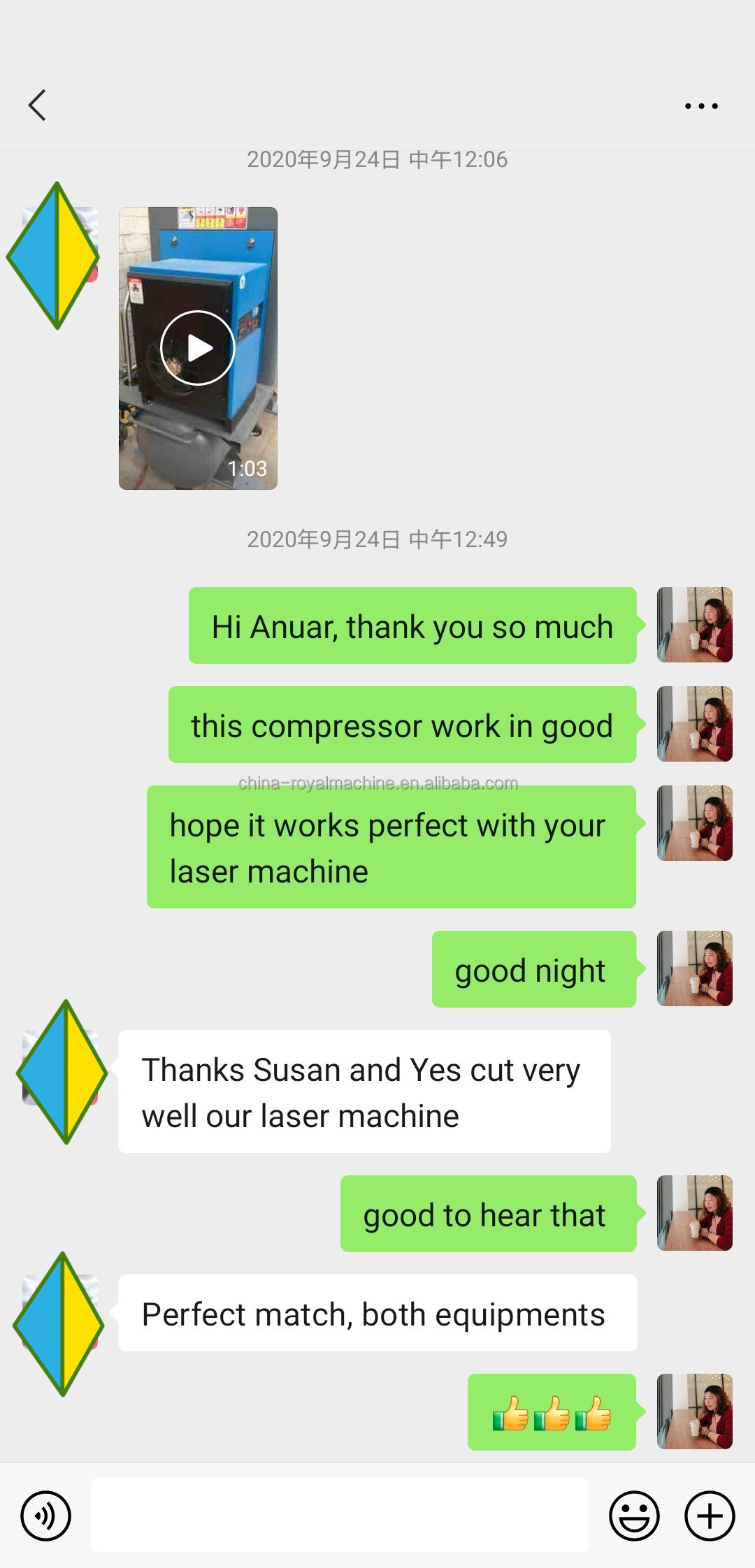The height and width of the screenshot is (1568, 755).
Task: Open the plus attachments menu
Action: pyautogui.click(x=710, y=1516)
